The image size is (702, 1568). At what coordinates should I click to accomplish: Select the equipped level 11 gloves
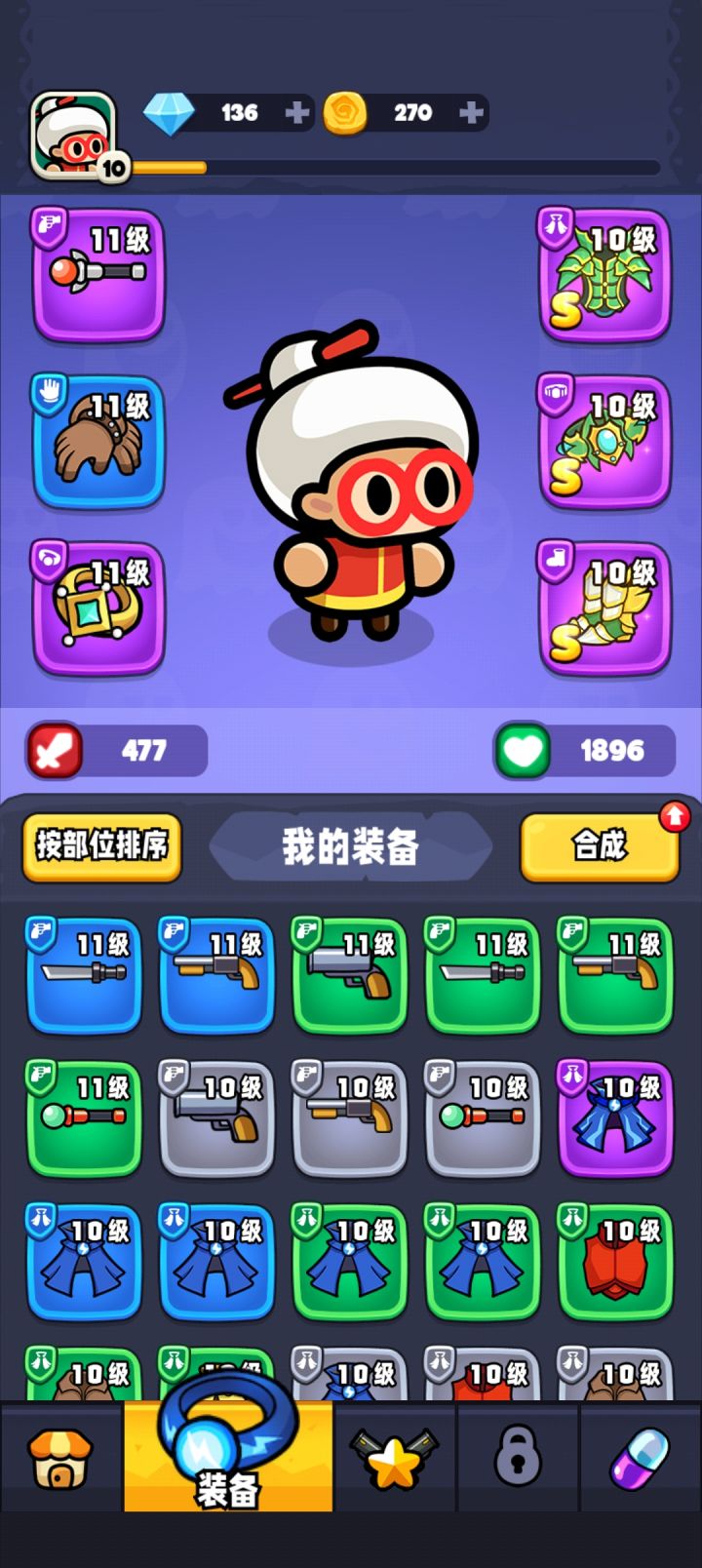(x=97, y=442)
